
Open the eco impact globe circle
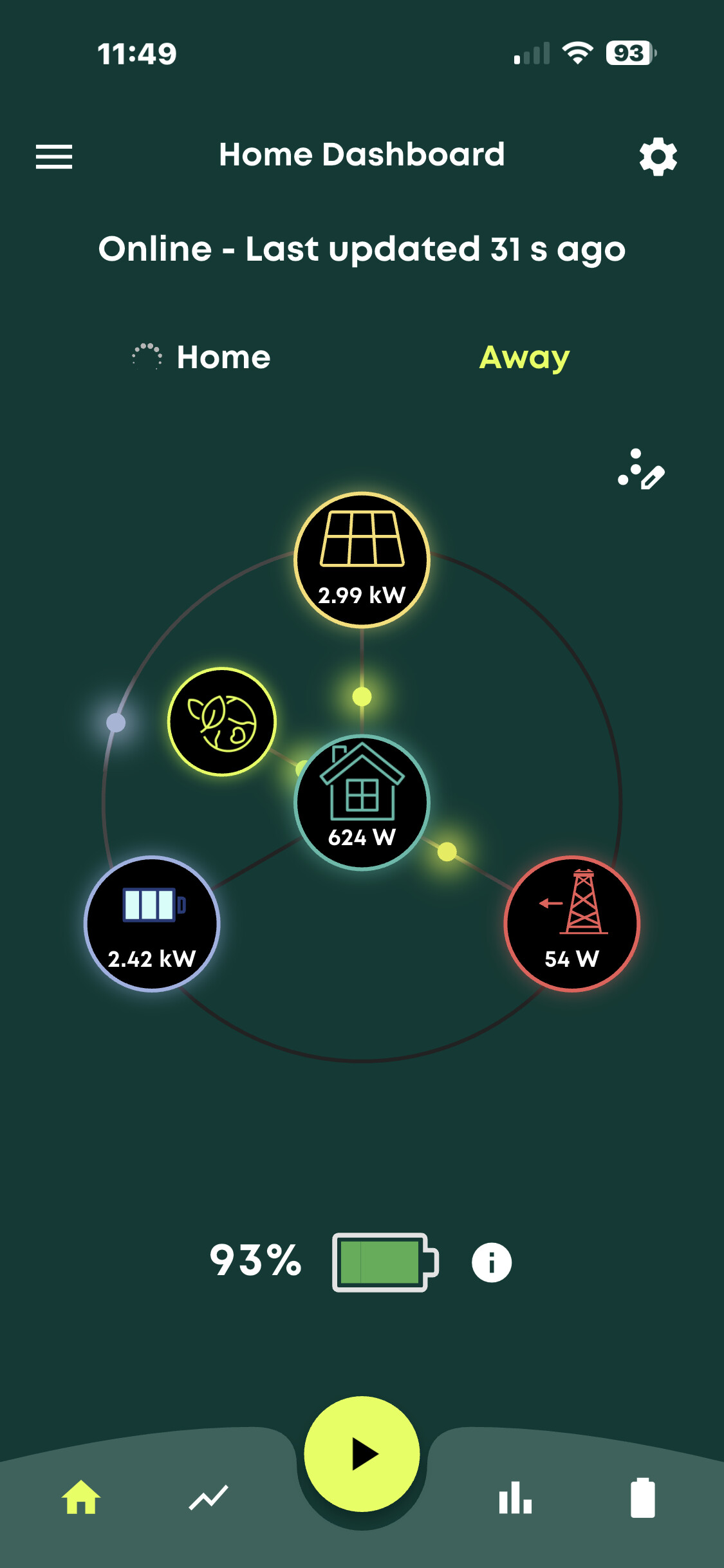222,722
